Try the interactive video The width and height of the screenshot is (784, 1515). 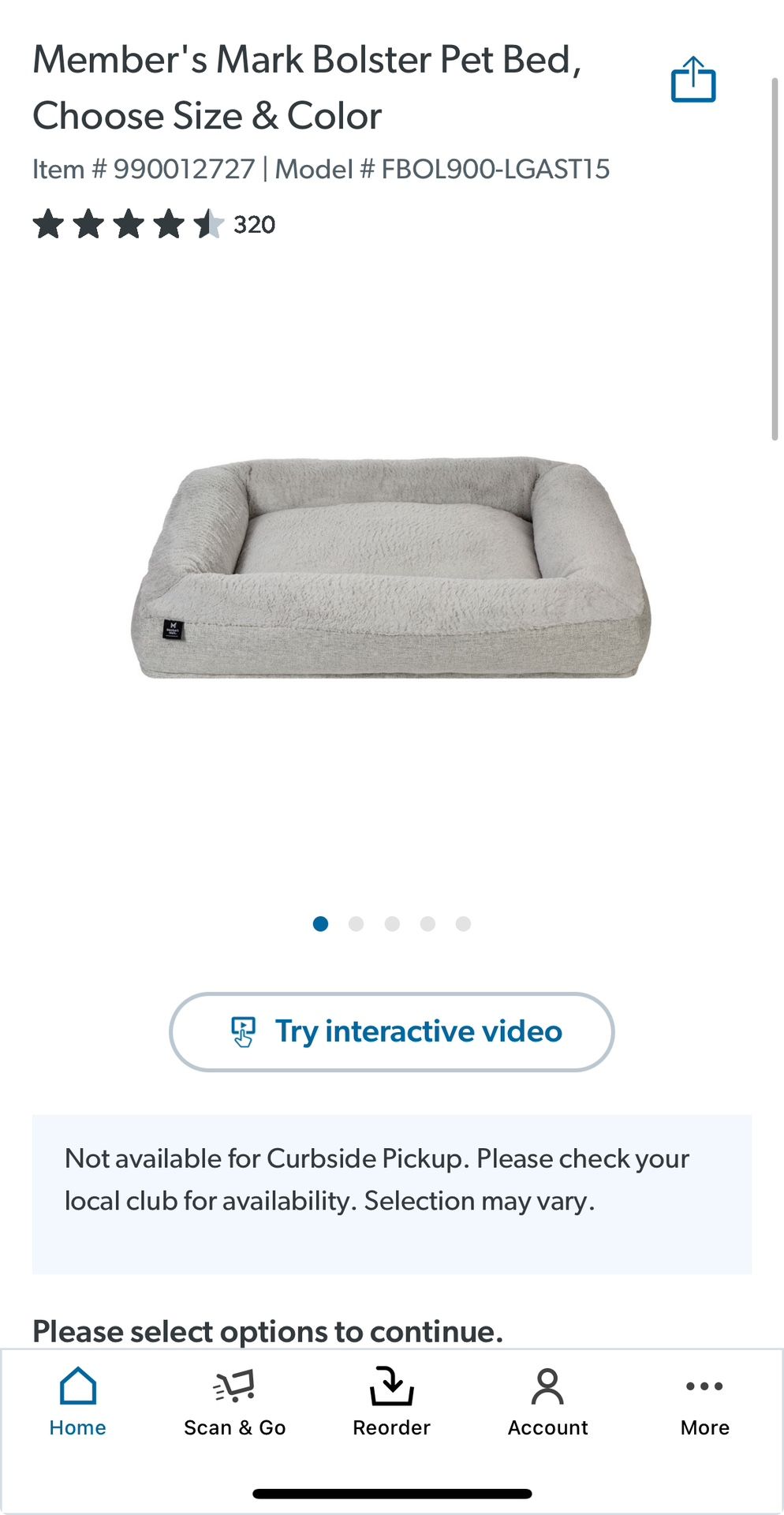[x=391, y=1031]
